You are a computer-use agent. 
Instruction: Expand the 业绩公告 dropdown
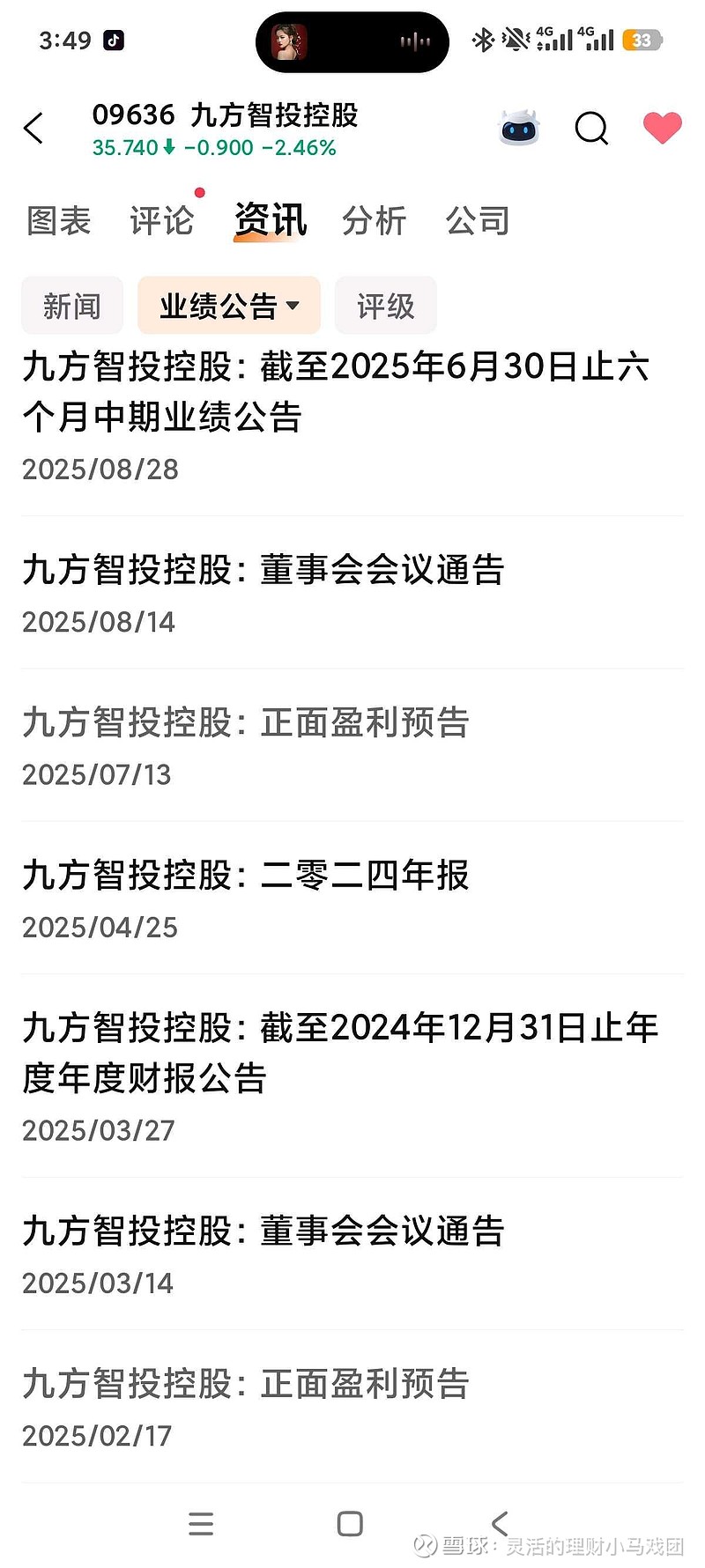tap(229, 306)
